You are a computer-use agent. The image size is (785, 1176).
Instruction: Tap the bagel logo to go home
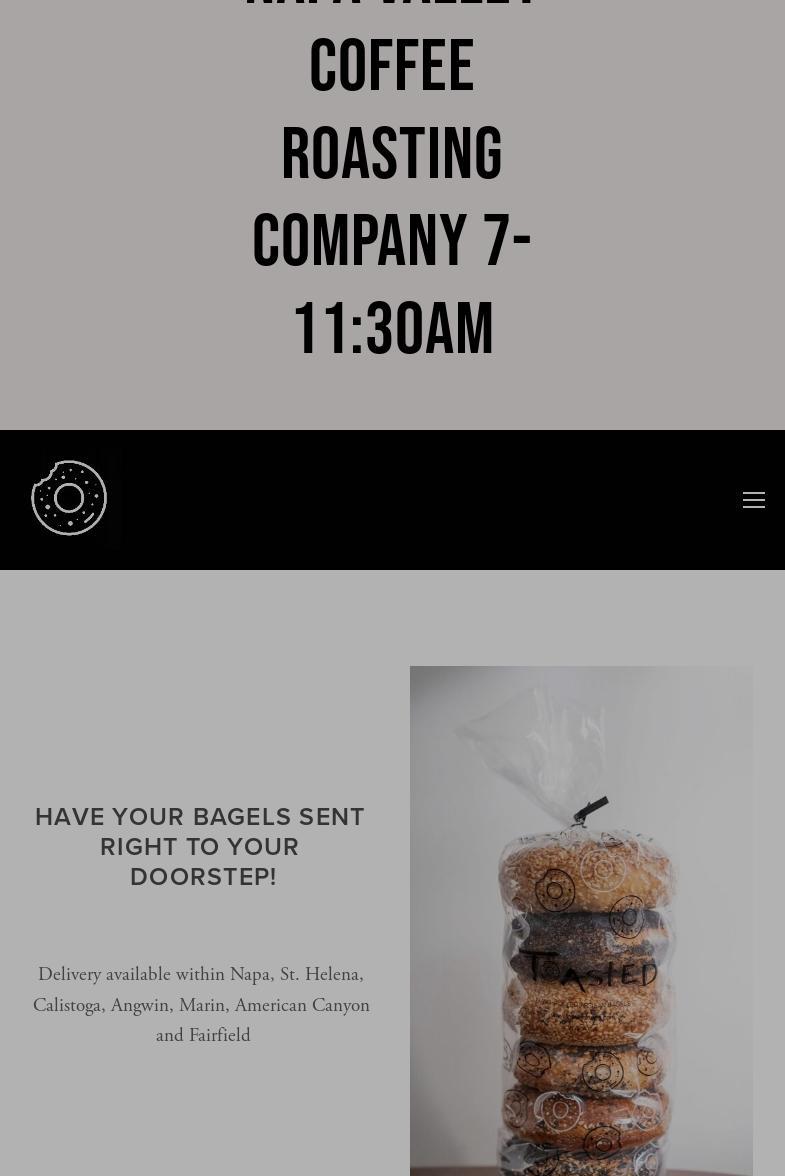(69, 498)
